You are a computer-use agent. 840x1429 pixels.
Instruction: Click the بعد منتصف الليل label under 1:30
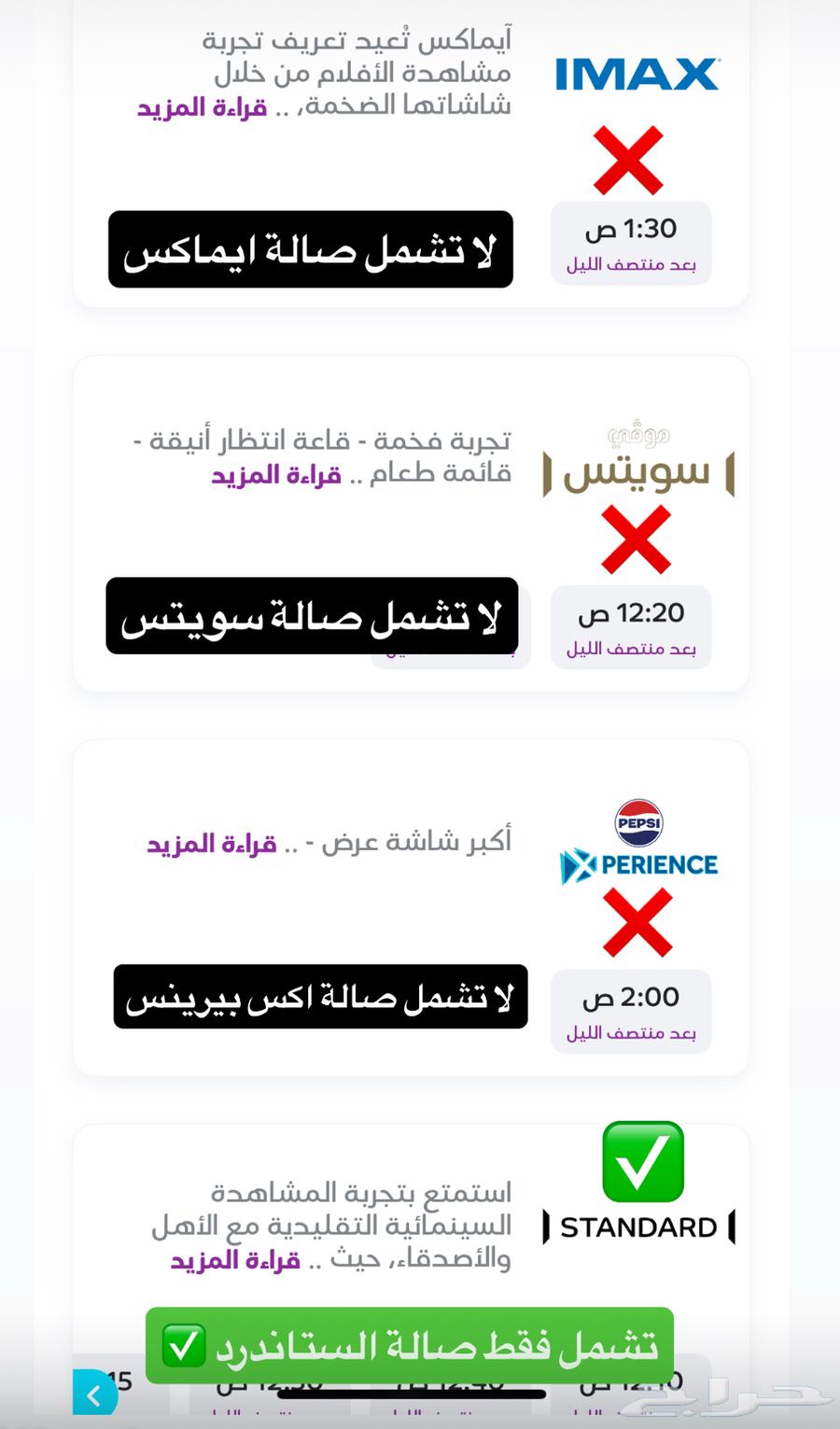tap(631, 264)
